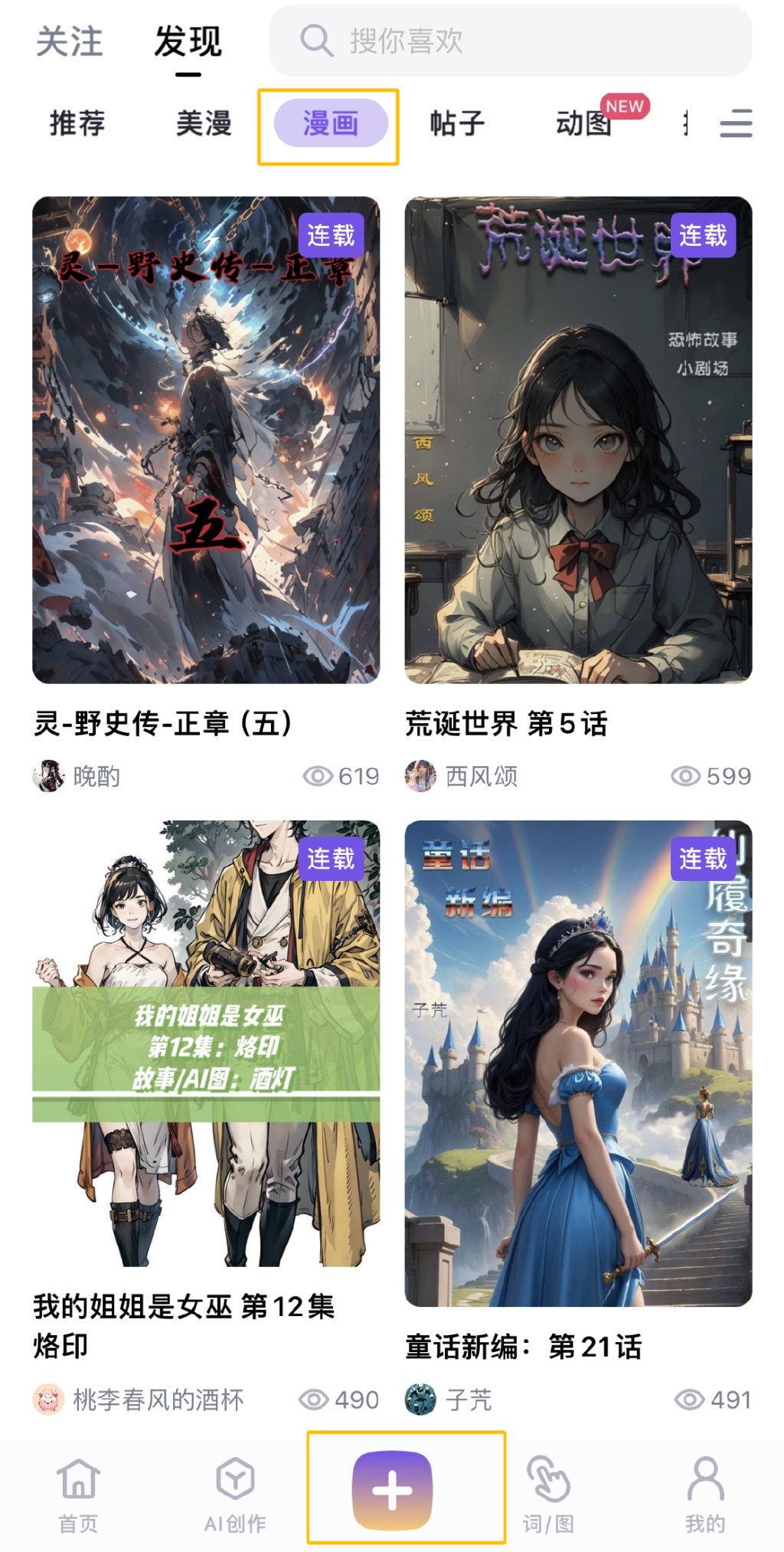Image resolution: width=784 pixels, height=1552 pixels.
Task: Go to the 帖子 category
Action: (457, 123)
